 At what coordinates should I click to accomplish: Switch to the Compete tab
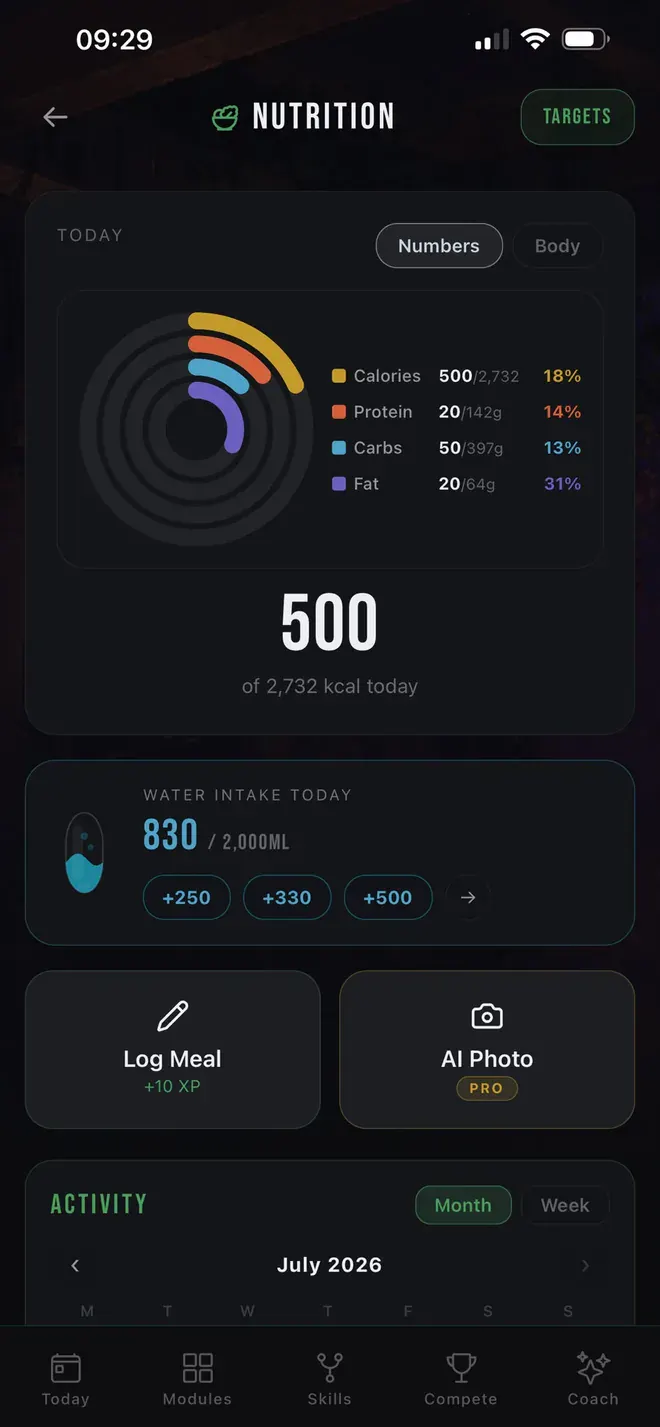click(x=461, y=1378)
